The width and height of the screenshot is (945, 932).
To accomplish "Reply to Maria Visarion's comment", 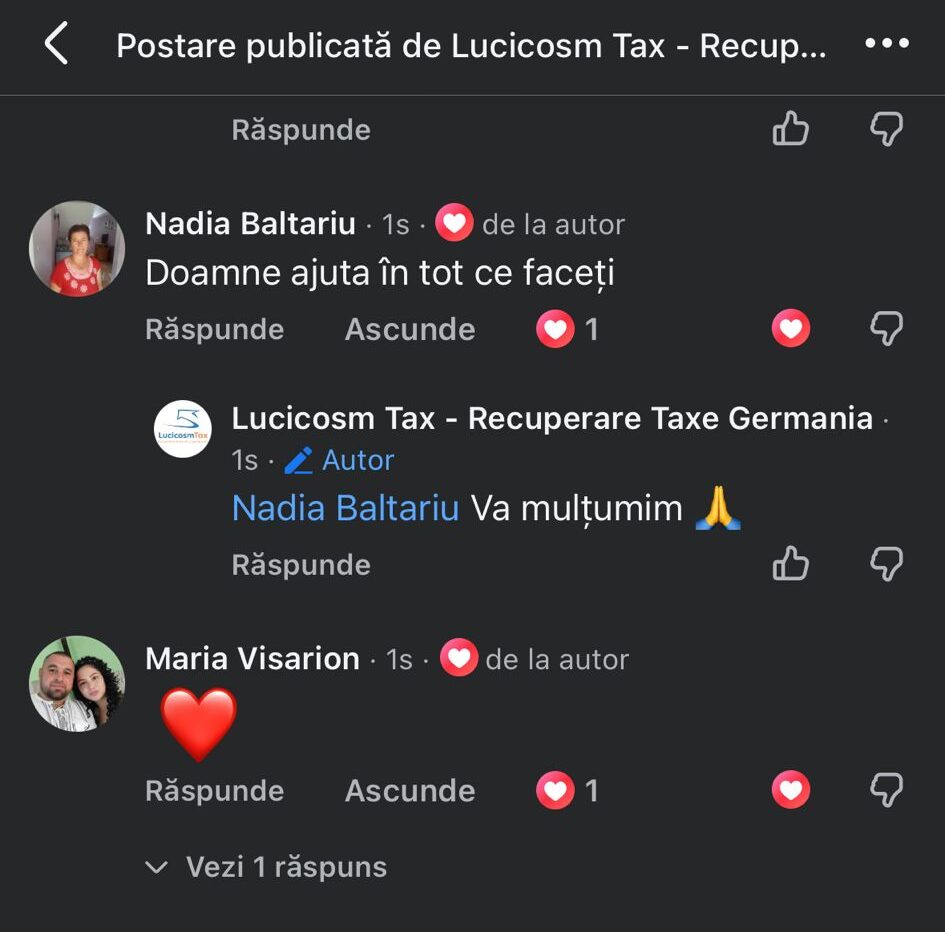I will click(214, 791).
